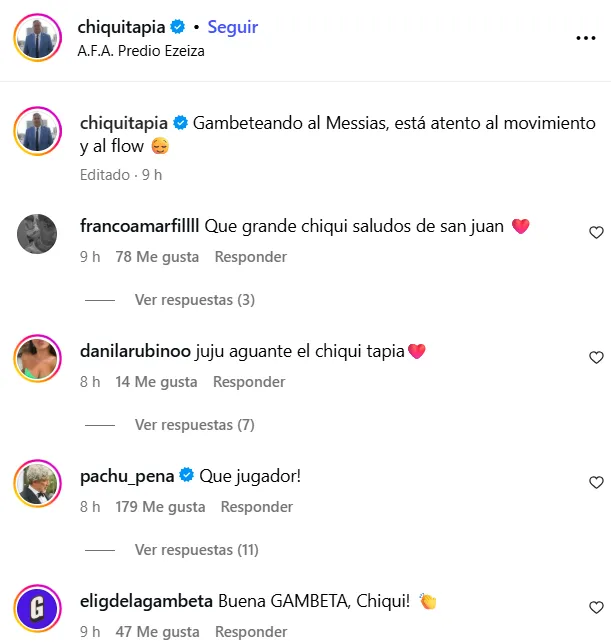Reply to francoamarfilll's comment
The height and width of the screenshot is (642, 611).
tap(251, 257)
